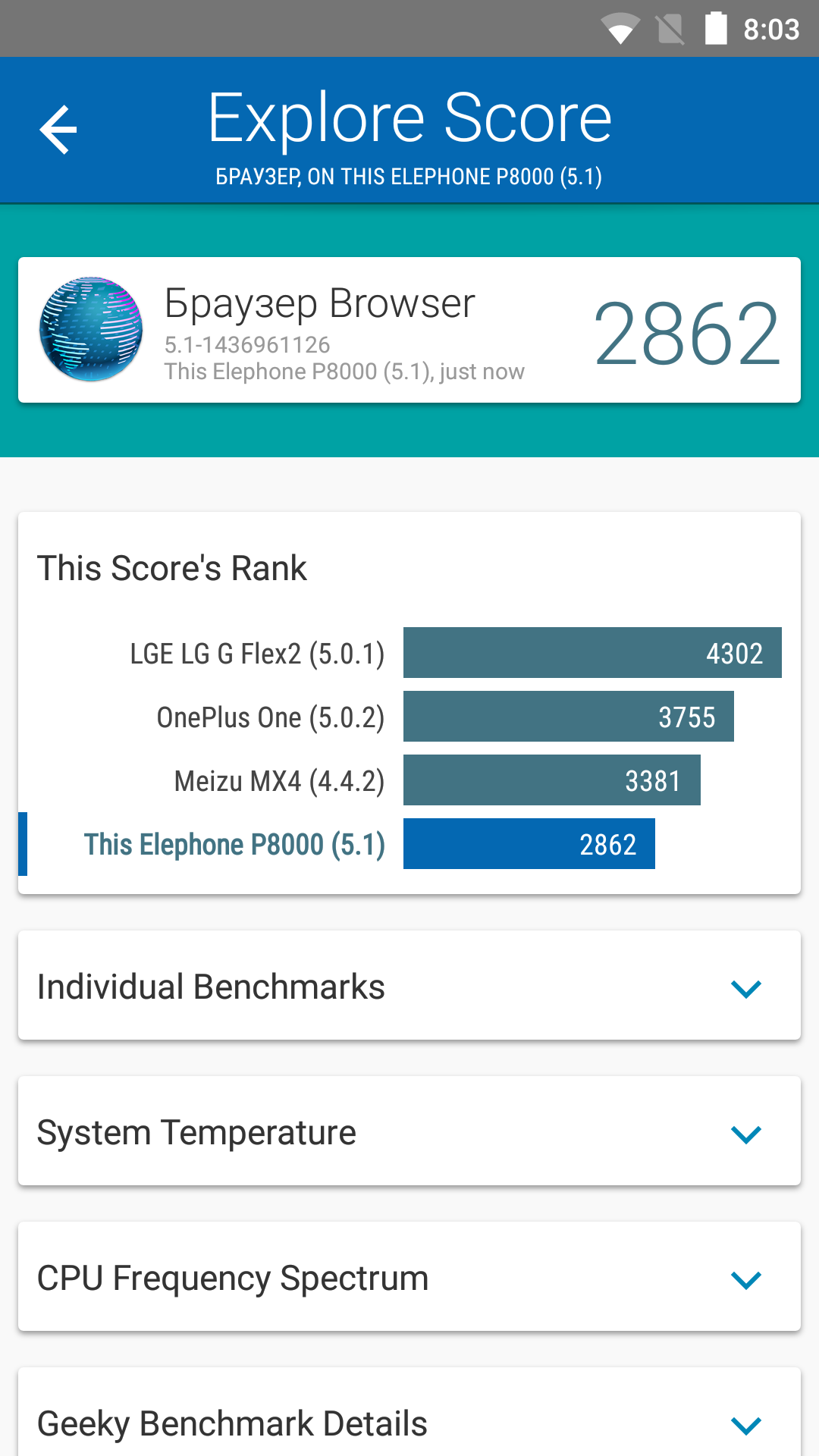Expand the System Temperature section

tap(745, 1133)
